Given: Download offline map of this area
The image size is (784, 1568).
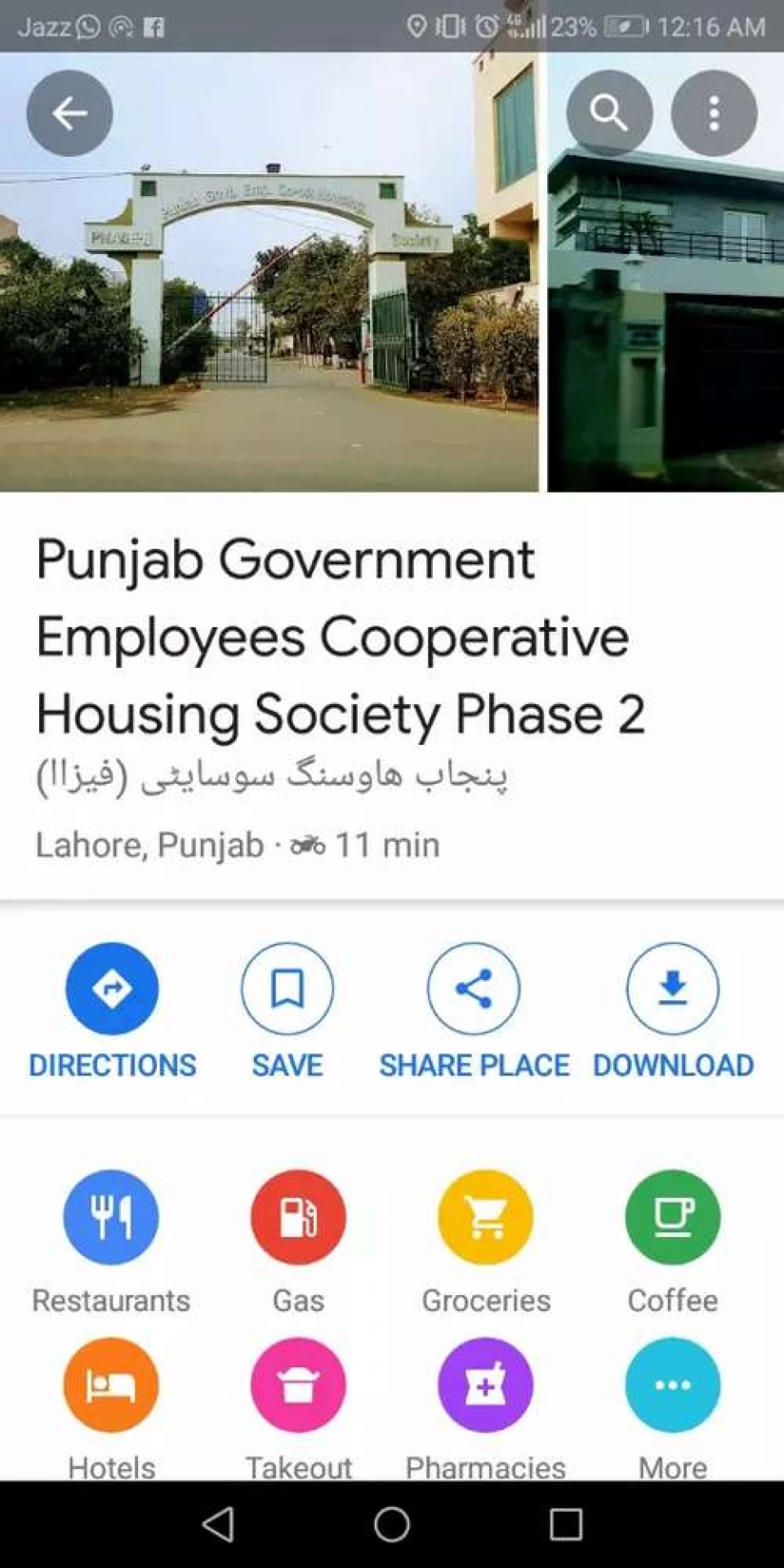Looking at the screenshot, I should 673,1011.
